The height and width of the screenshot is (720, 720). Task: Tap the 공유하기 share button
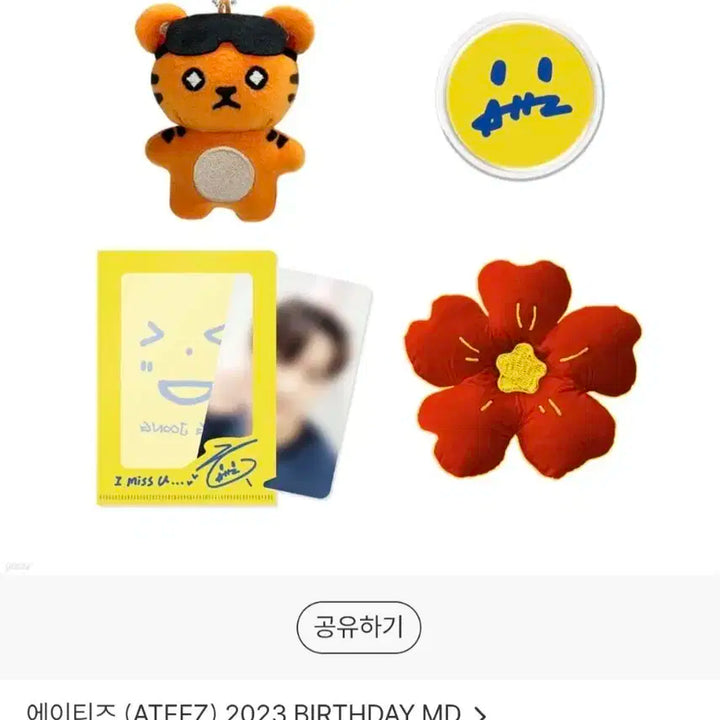pos(359,628)
